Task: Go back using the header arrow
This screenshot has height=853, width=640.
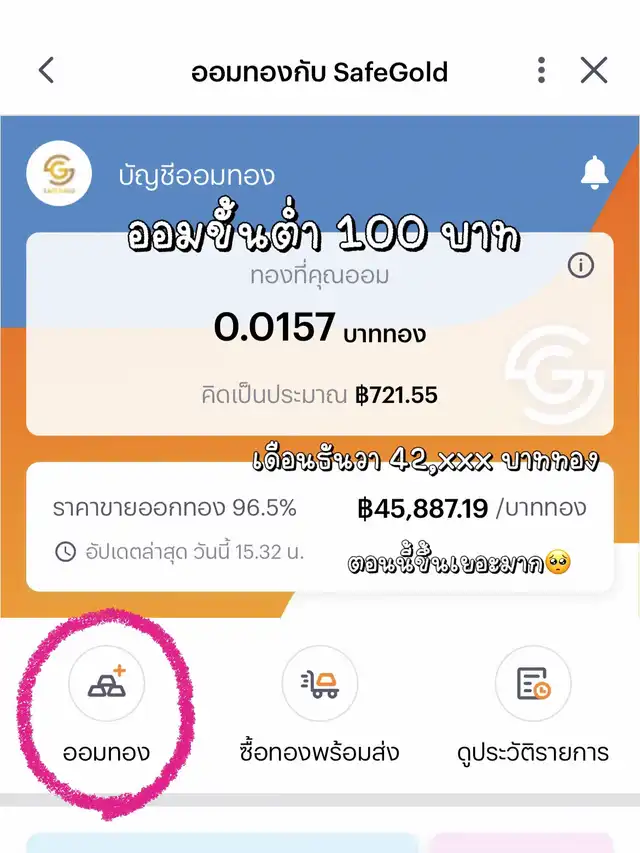Action: click(x=46, y=70)
